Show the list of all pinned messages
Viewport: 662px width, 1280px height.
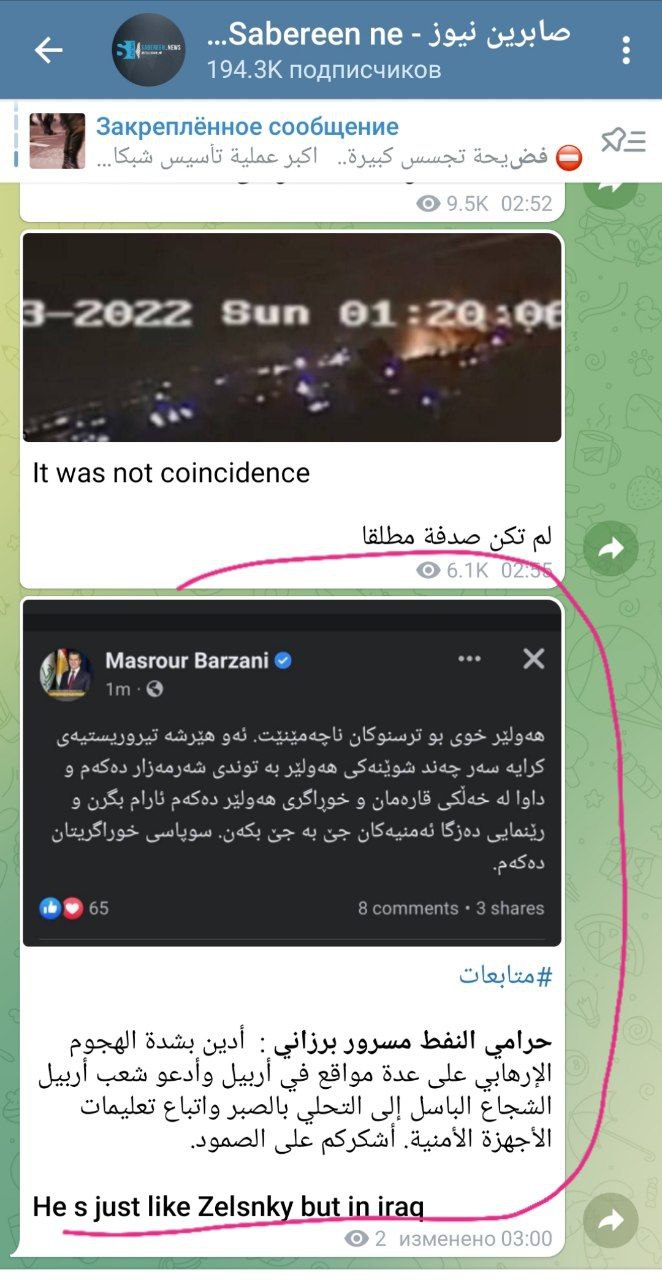pos(623,141)
